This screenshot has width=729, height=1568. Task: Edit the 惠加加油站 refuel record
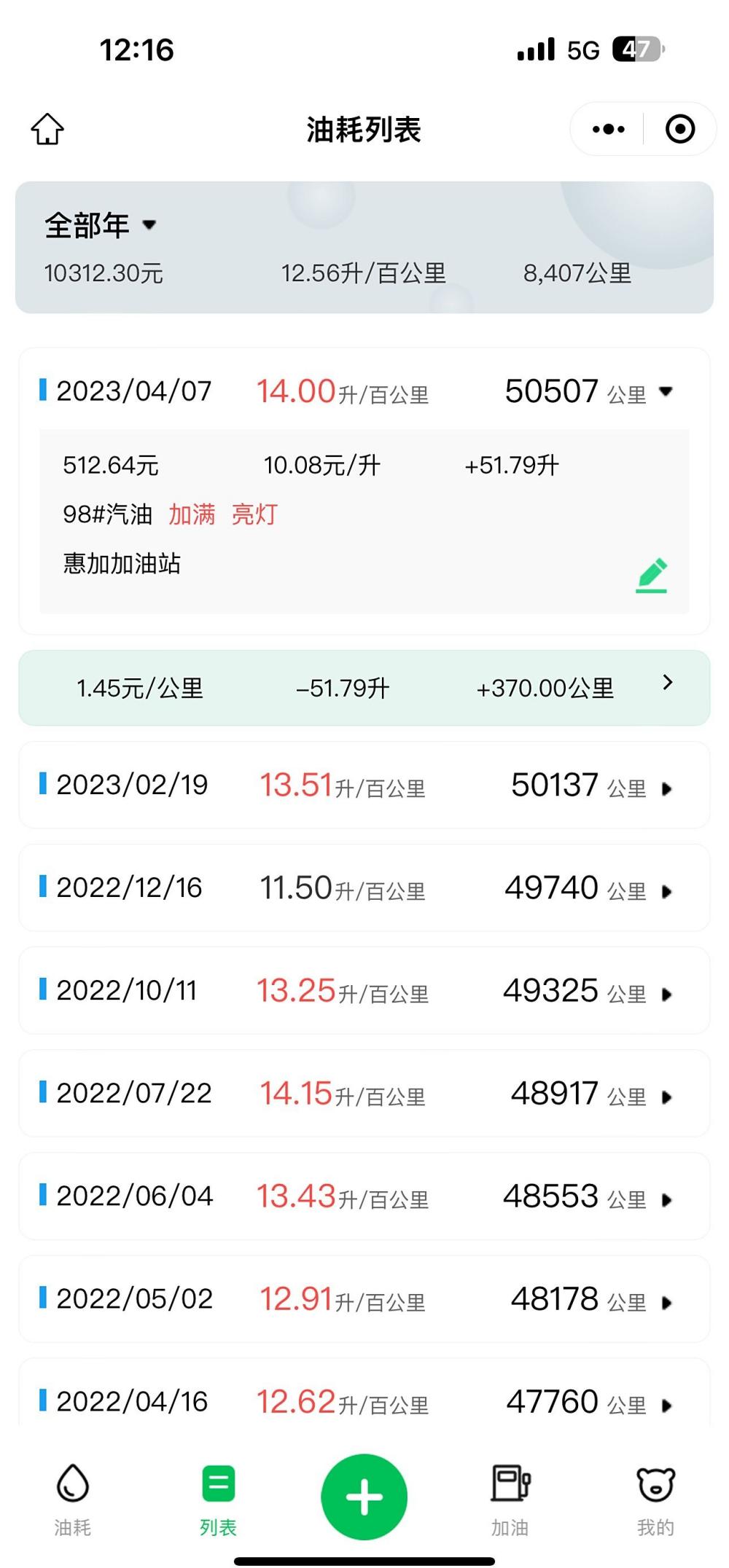pos(651,575)
